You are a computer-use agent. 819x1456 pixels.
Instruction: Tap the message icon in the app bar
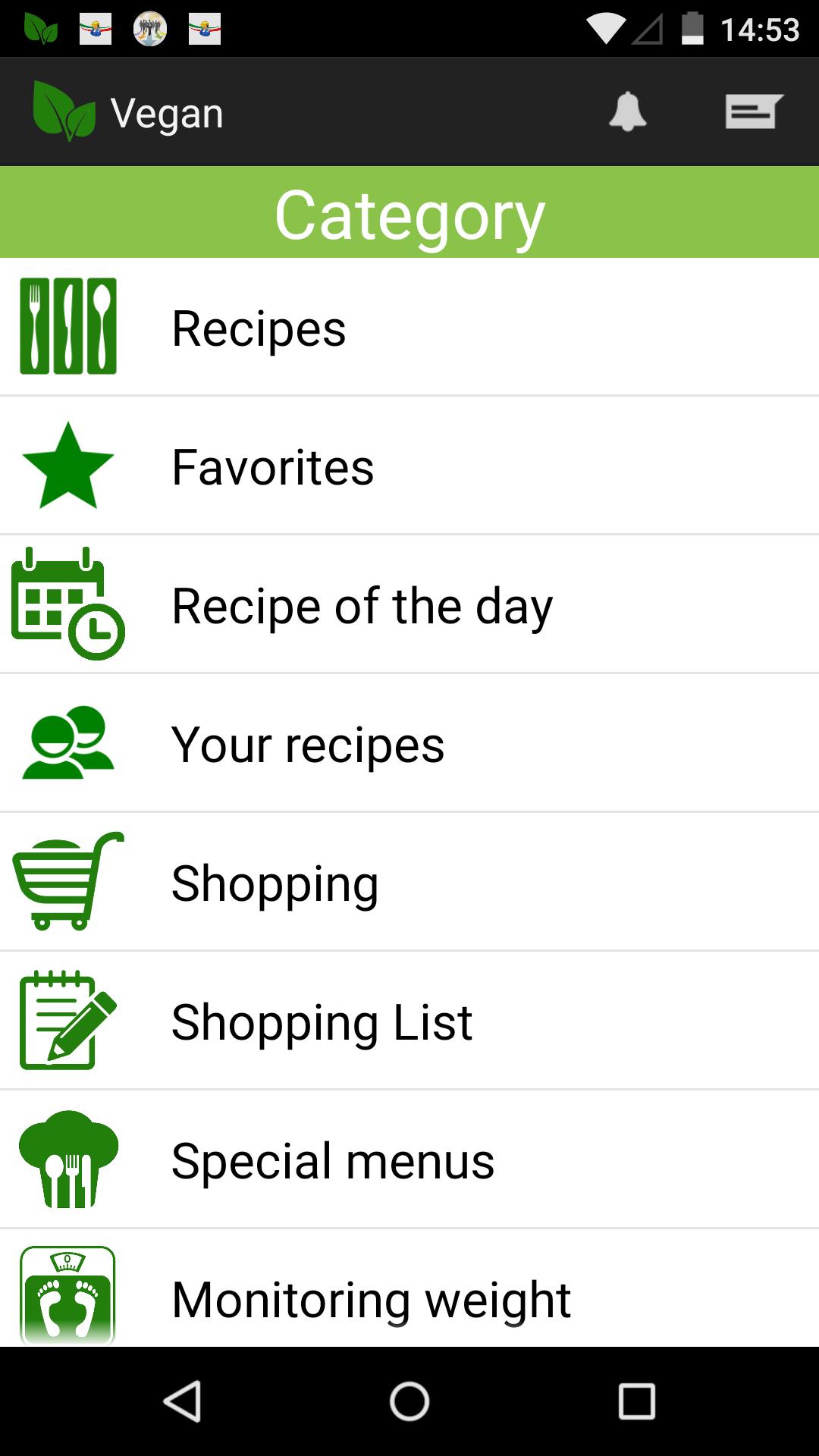coord(753,112)
